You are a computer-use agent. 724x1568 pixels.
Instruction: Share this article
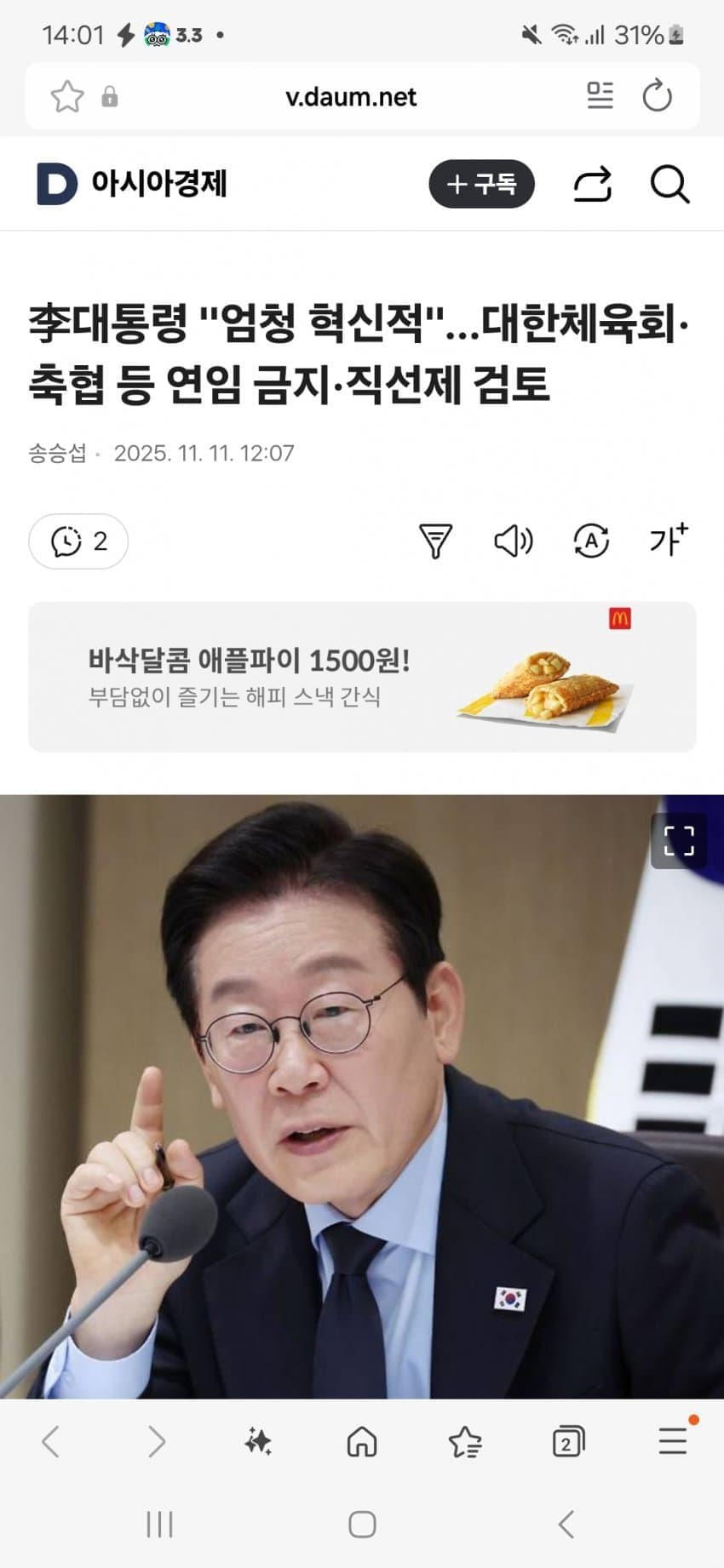tap(592, 184)
